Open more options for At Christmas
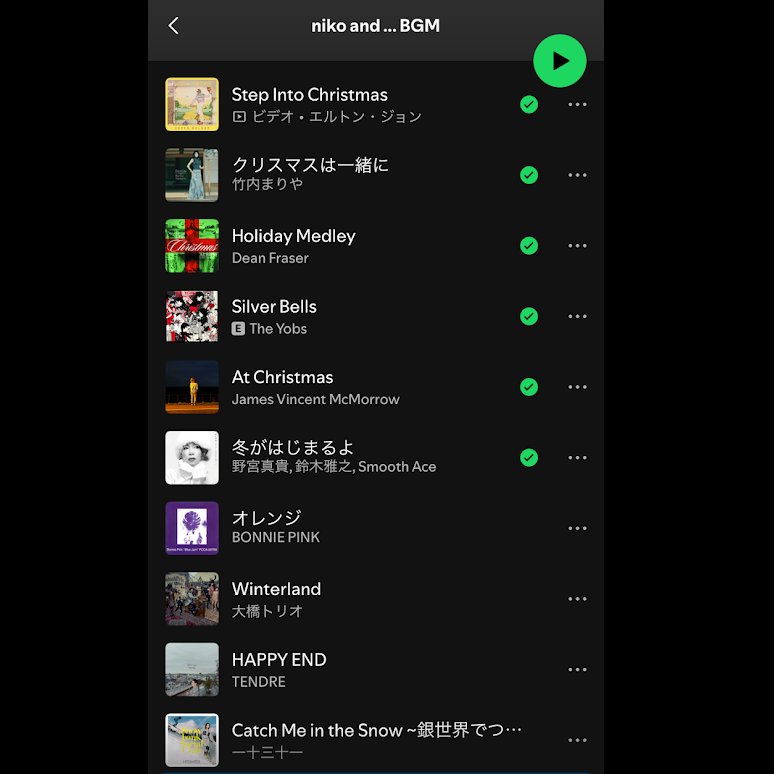 [577, 387]
